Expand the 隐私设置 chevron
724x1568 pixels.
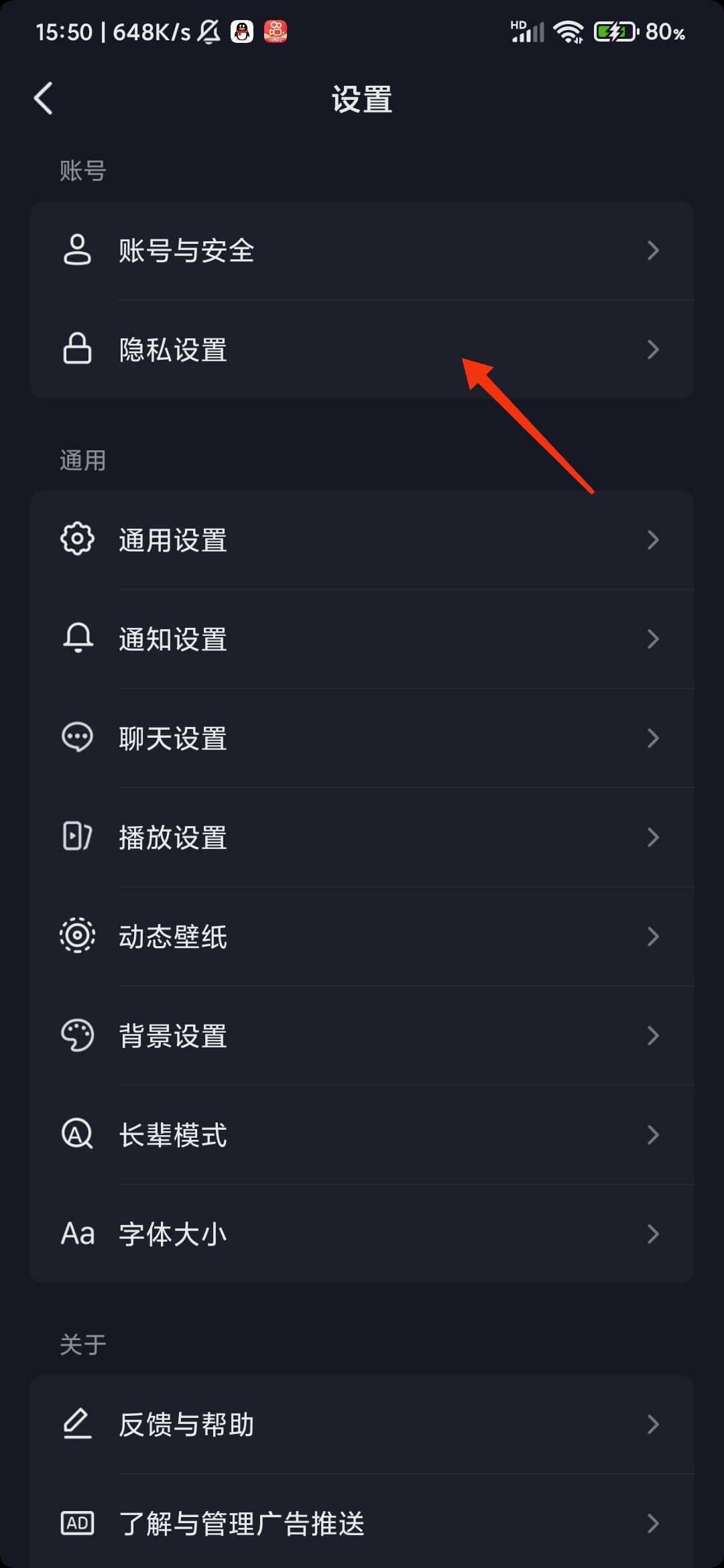click(654, 349)
